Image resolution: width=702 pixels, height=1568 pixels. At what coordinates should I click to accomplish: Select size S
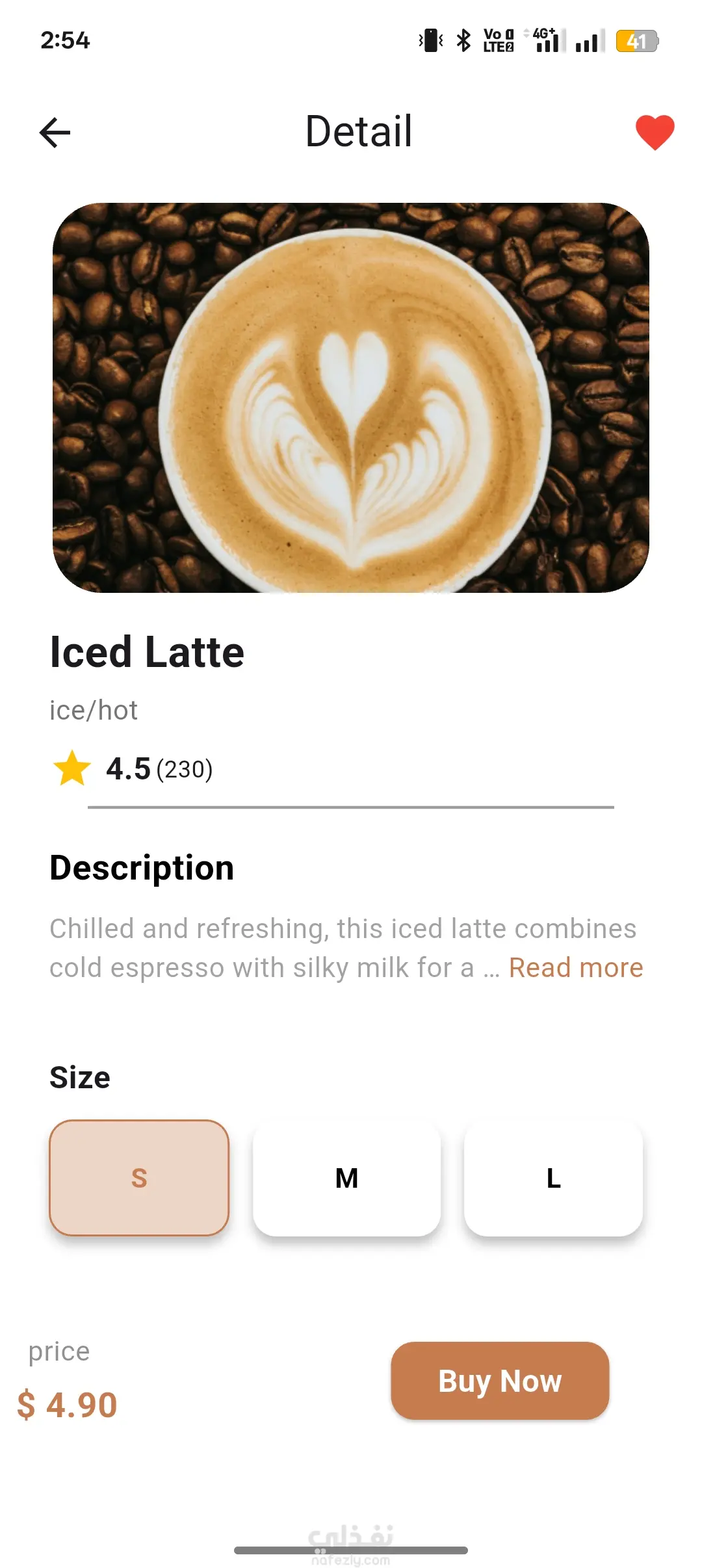tap(139, 1177)
